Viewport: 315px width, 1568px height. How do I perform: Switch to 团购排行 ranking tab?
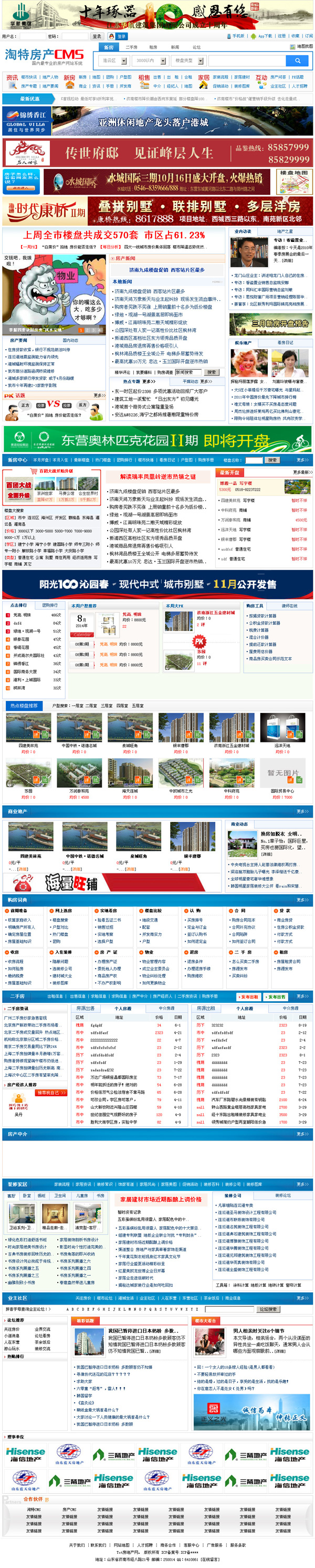(50, 606)
